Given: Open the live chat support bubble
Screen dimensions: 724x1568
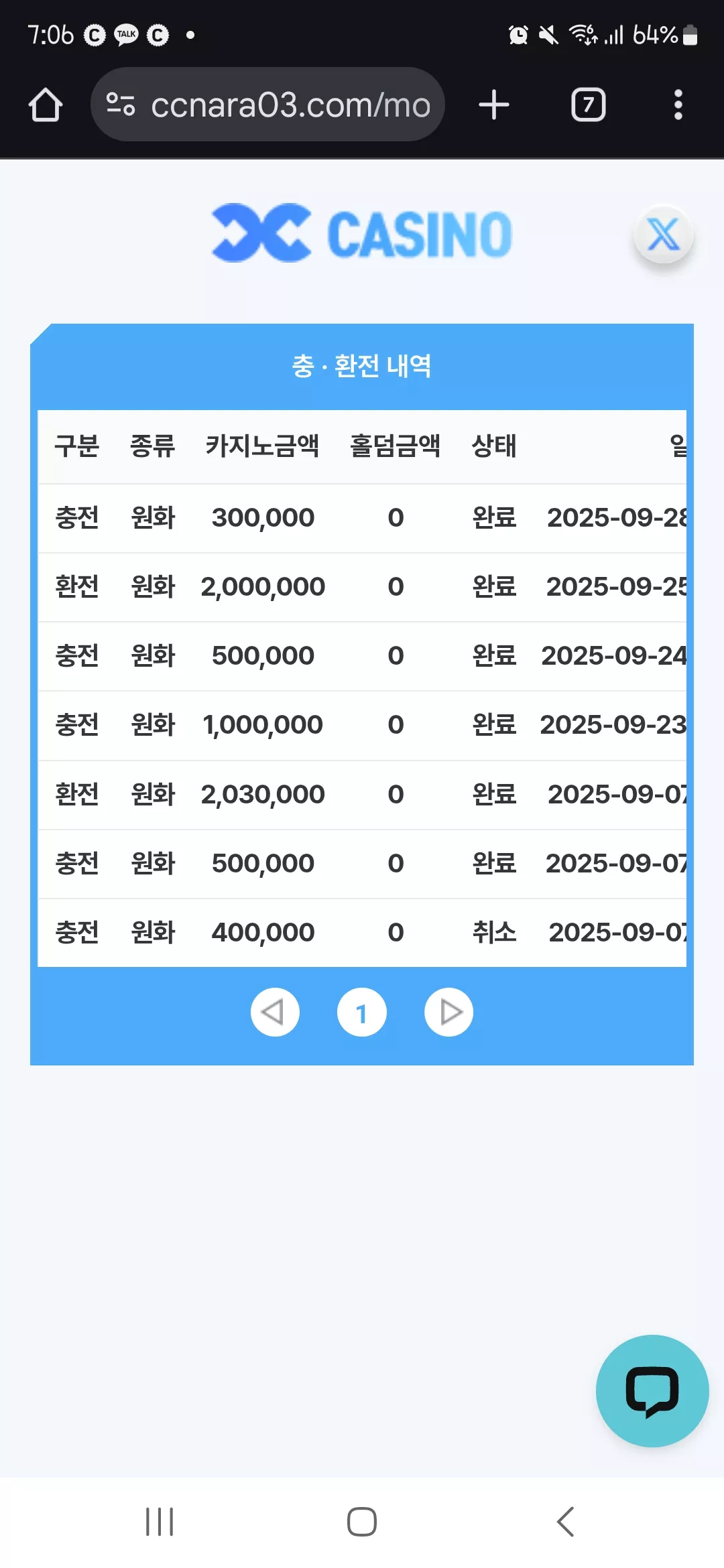Looking at the screenshot, I should coord(652,1391).
